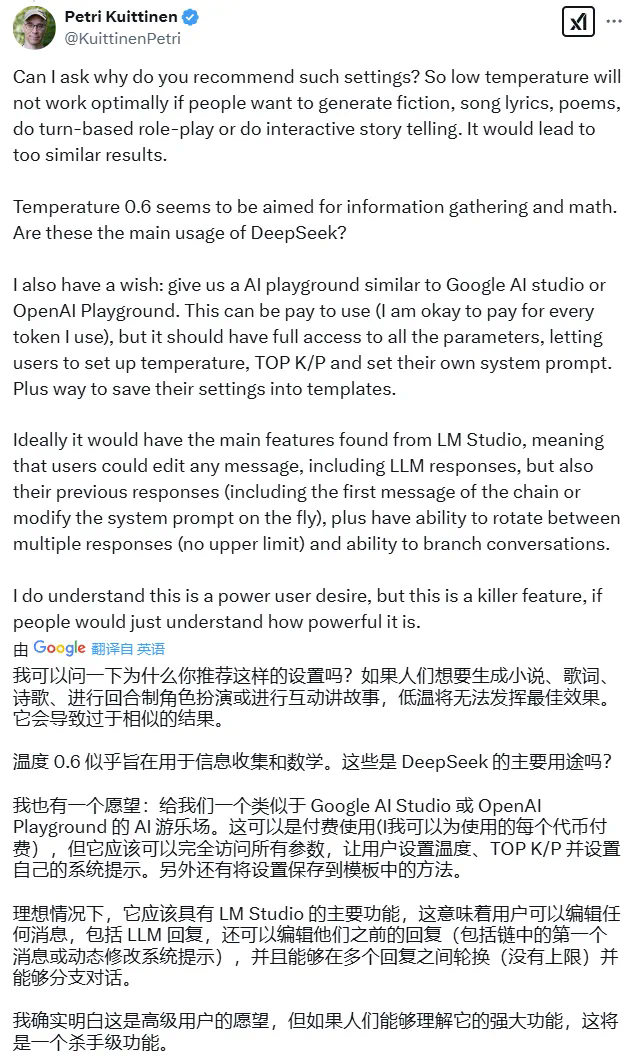Open Petri Kuittinen's profile picture
This screenshot has width=633, height=1056.
coord(34,27)
